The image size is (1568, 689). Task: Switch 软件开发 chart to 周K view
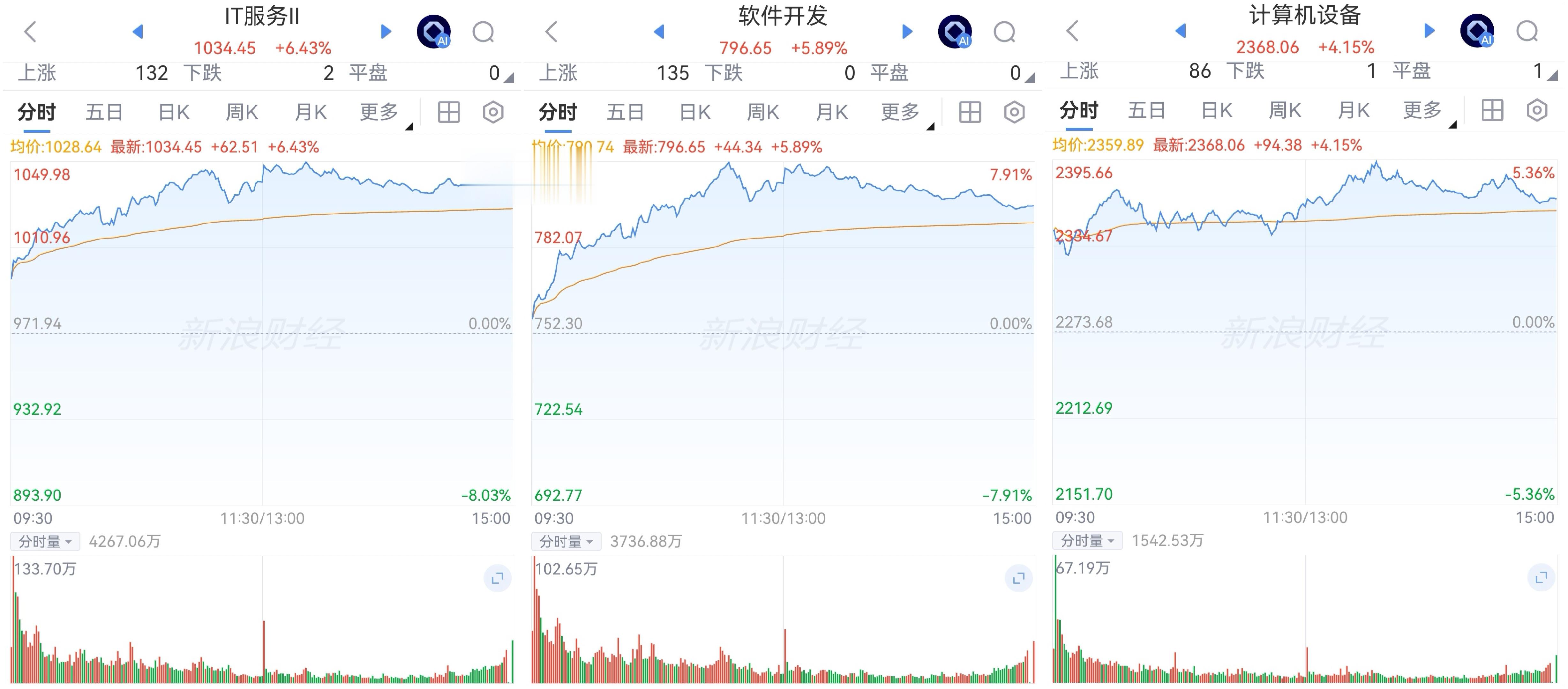coord(763,112)
